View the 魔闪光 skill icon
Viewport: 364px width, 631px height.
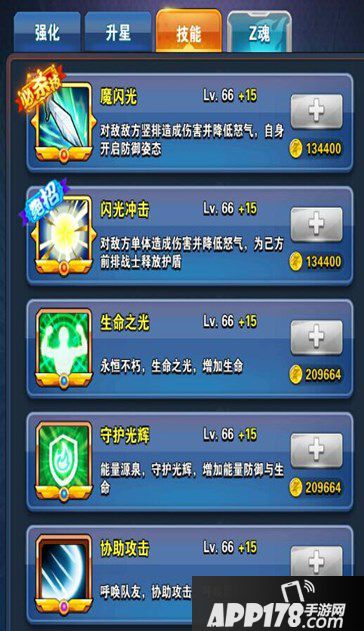64,122
